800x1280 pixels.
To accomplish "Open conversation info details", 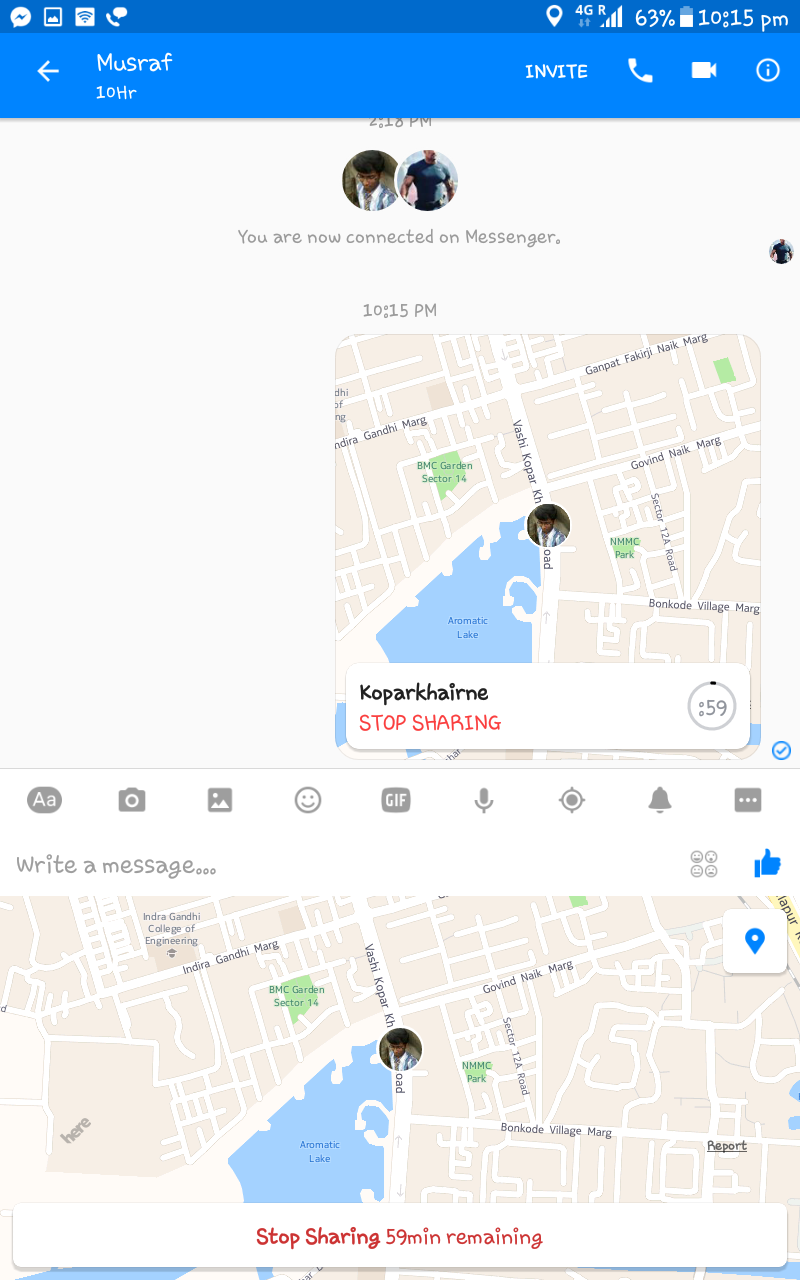I will (767, 70).
